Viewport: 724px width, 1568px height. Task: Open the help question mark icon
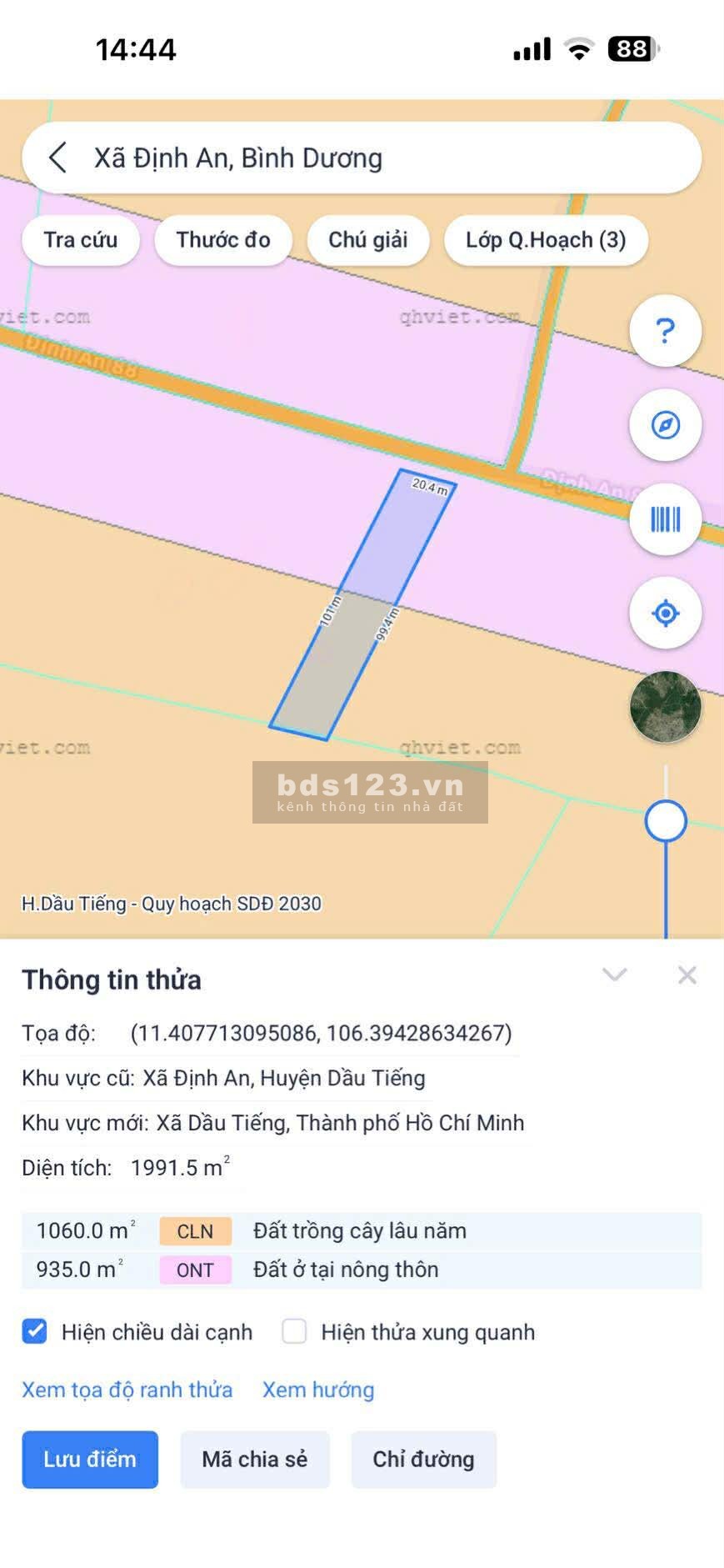pyautogui.click(x=664, y=330)
